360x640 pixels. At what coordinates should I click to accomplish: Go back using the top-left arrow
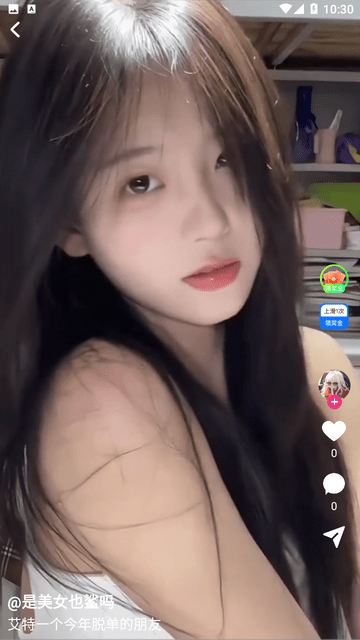tap(16, 30)
